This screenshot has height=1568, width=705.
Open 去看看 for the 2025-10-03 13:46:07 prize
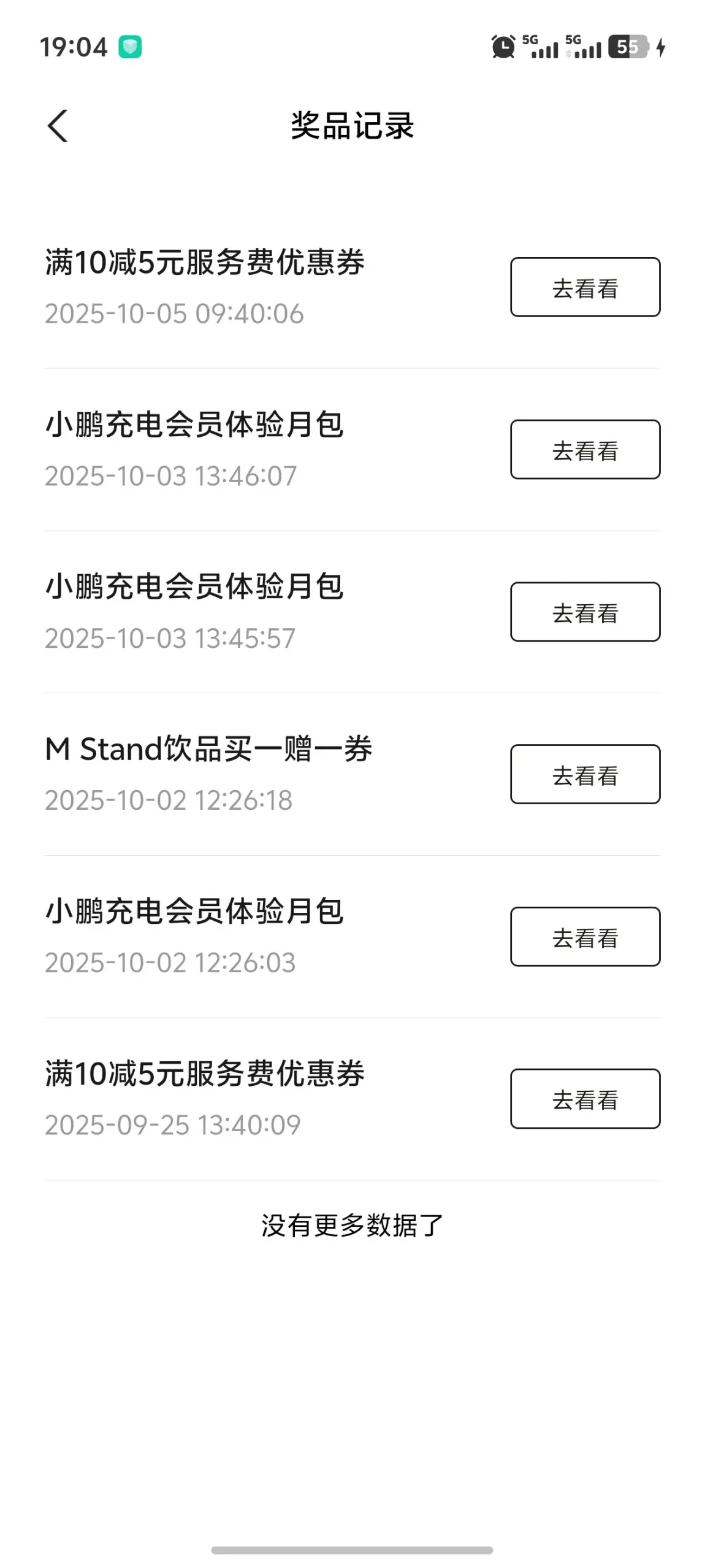(585, 450)
